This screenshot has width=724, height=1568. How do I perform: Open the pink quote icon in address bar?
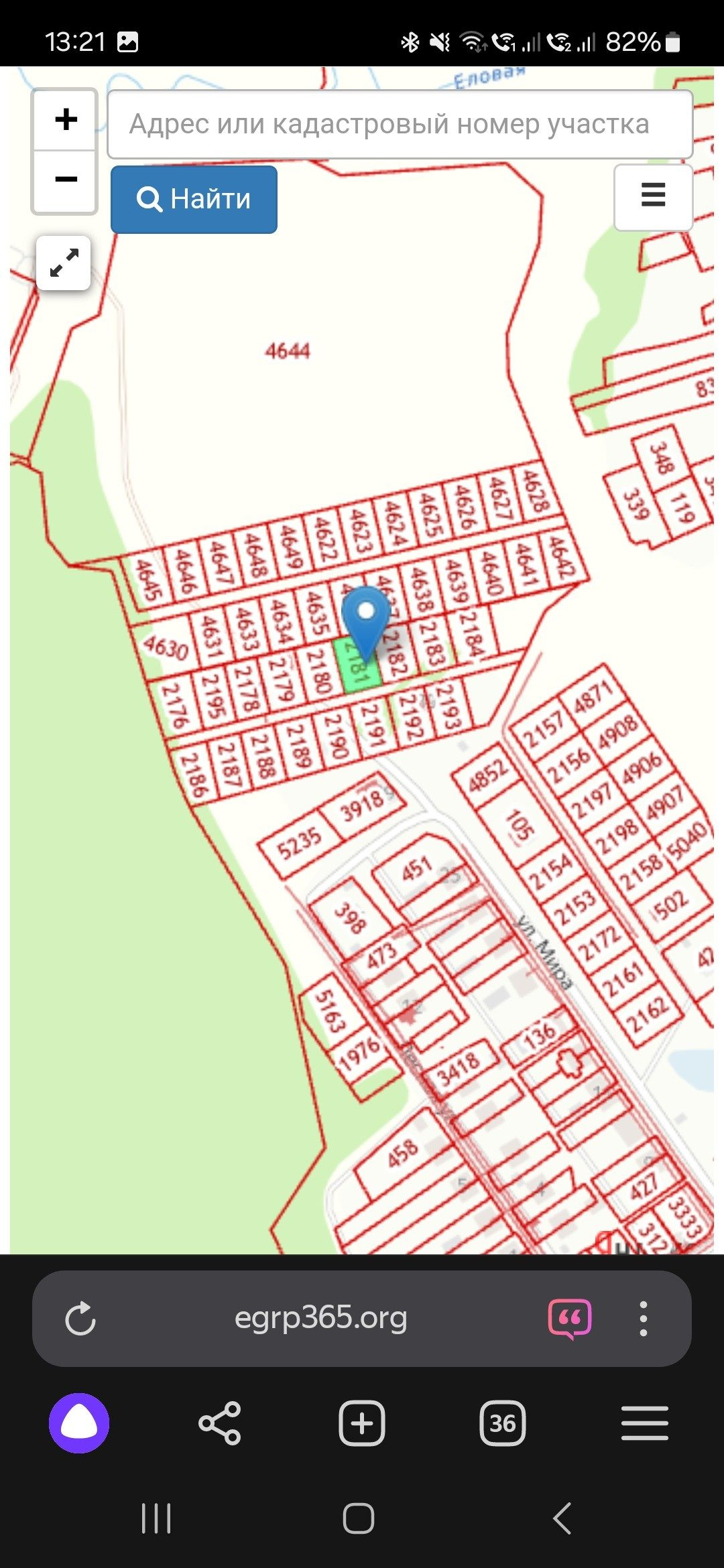570,1318
